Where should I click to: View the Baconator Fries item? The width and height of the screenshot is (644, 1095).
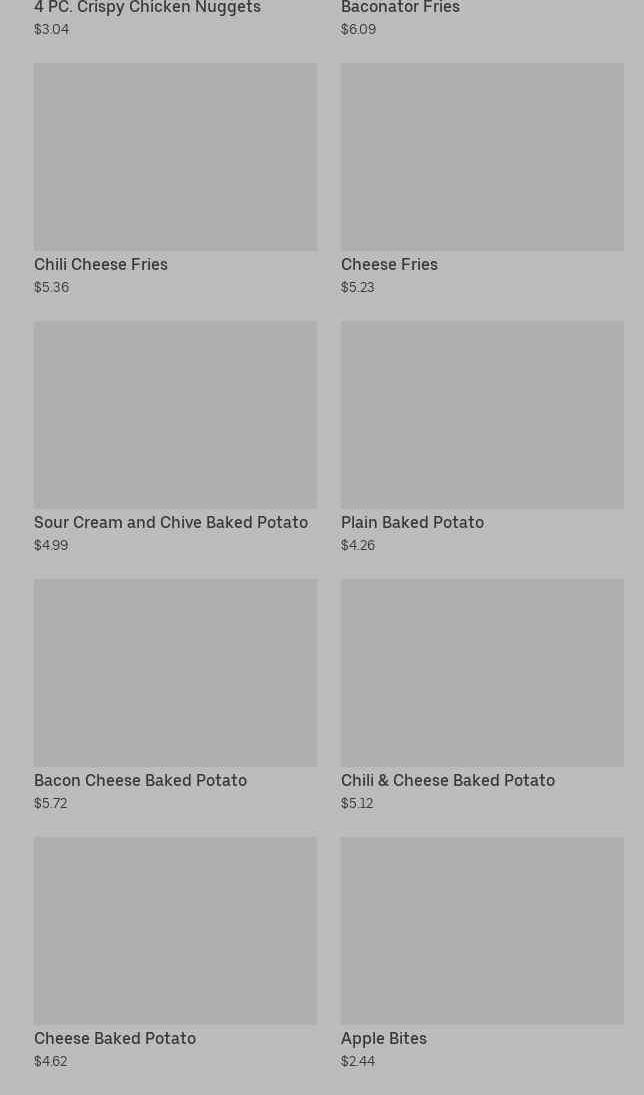tap(400, 9)
